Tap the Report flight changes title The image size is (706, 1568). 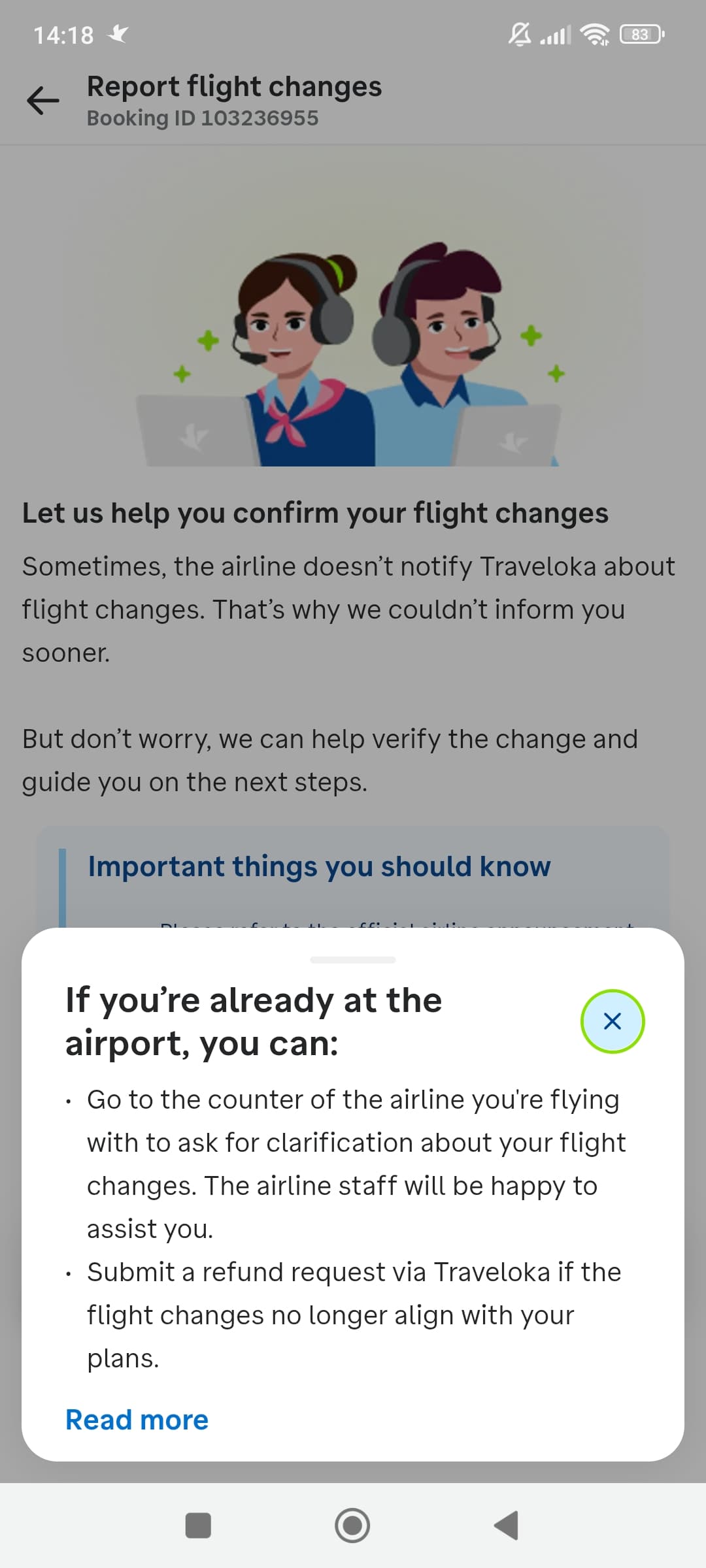click(235, 86)
